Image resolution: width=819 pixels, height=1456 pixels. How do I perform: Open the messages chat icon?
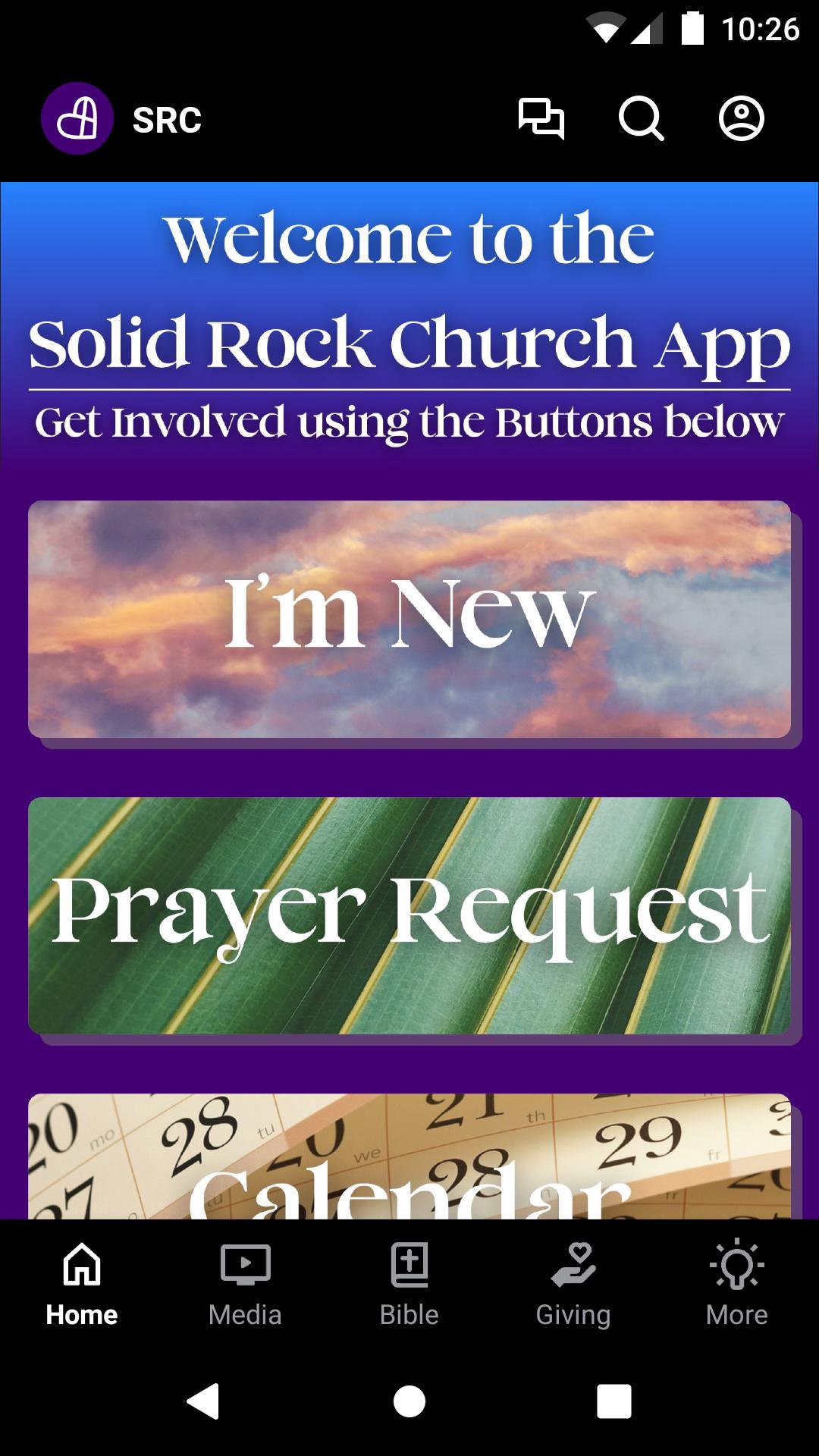541,119
